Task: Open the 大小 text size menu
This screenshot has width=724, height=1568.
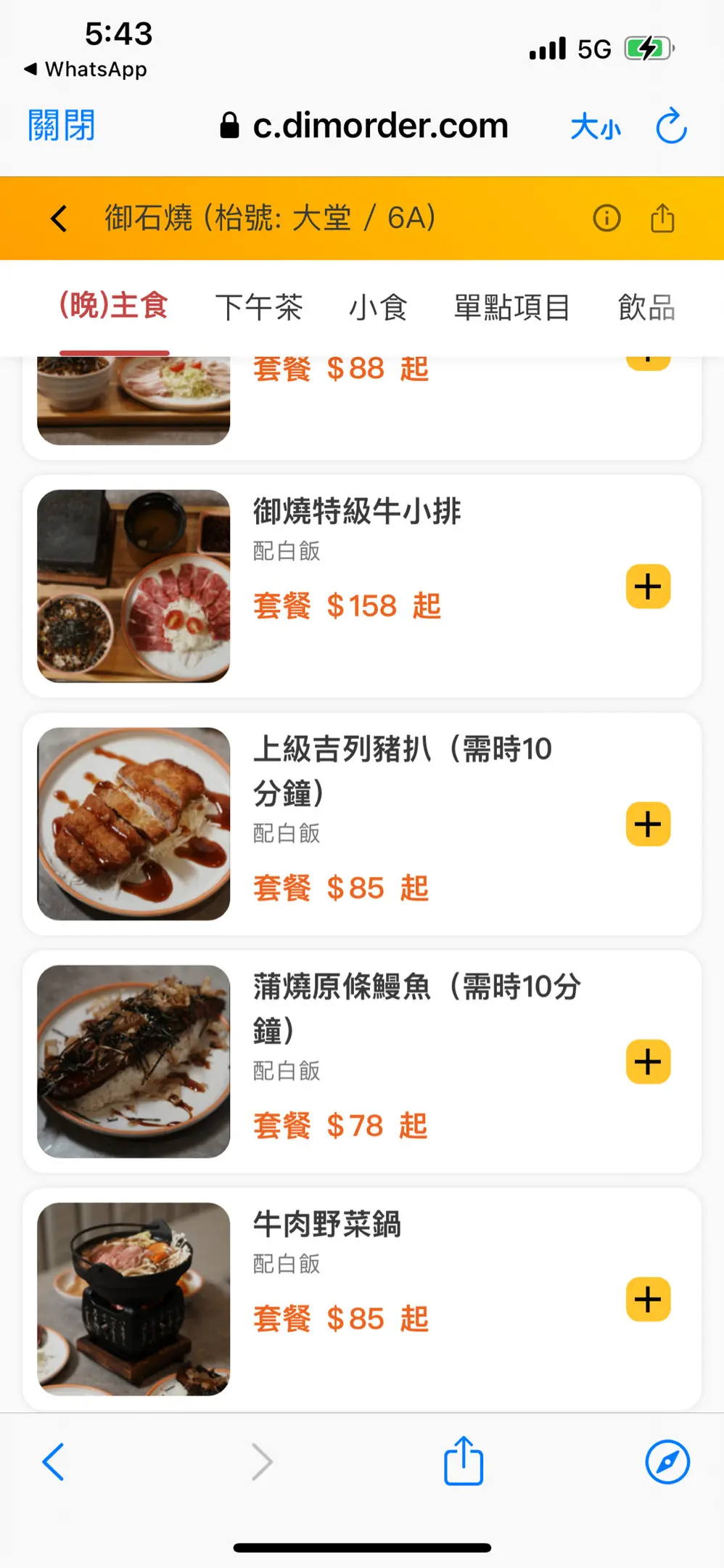Action: (x=596, y=127)
